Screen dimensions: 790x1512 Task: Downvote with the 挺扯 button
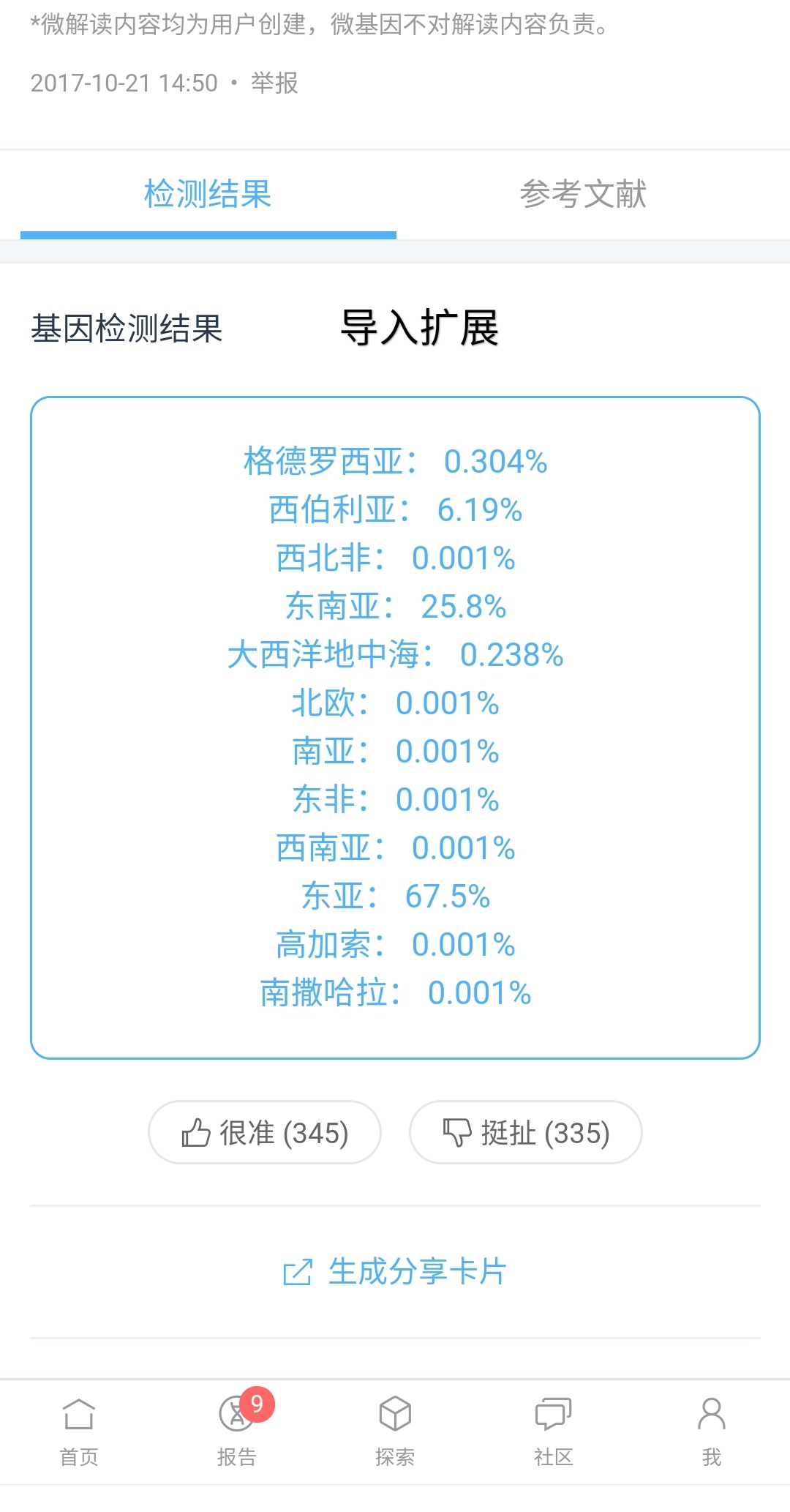pyautogui.click(x=526, y=1132)
